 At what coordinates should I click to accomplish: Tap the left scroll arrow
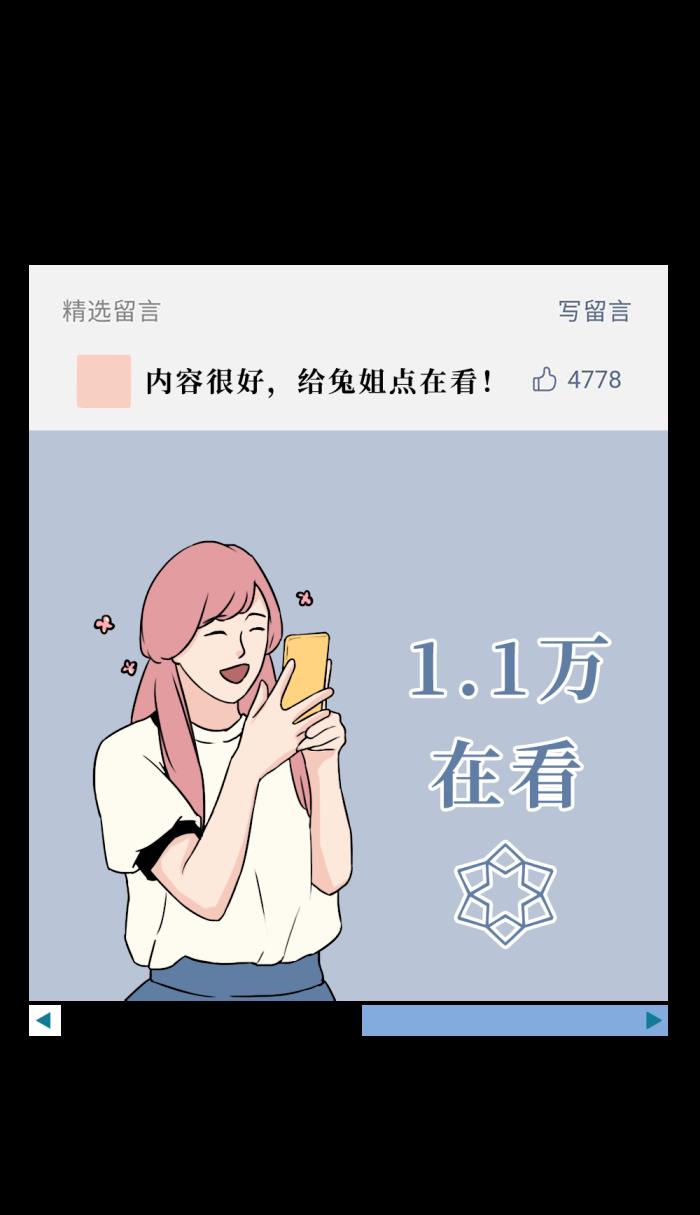(44, 1020)
